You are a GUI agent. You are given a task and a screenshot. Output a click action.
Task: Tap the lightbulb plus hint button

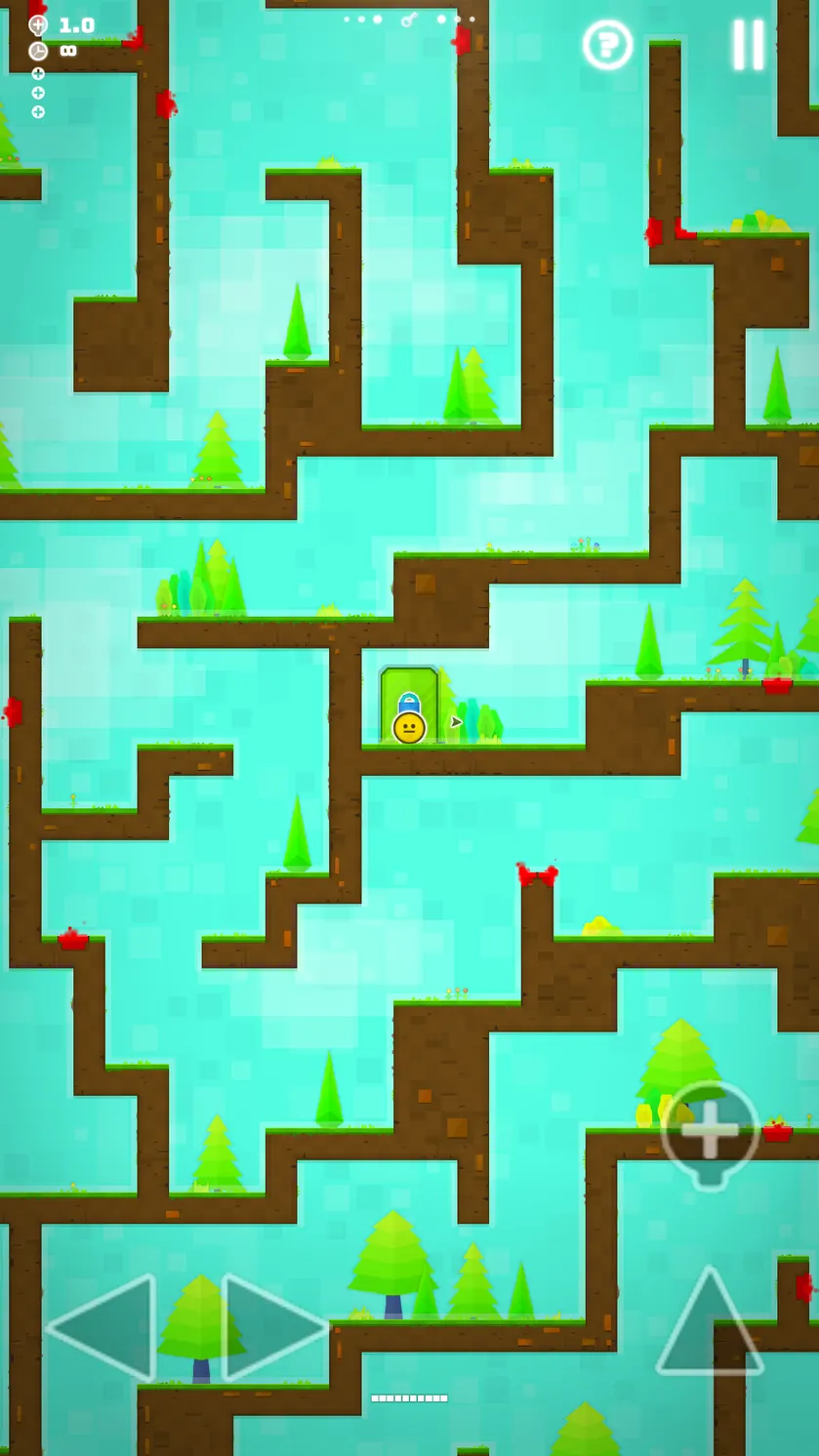(x=710, y=1135)
